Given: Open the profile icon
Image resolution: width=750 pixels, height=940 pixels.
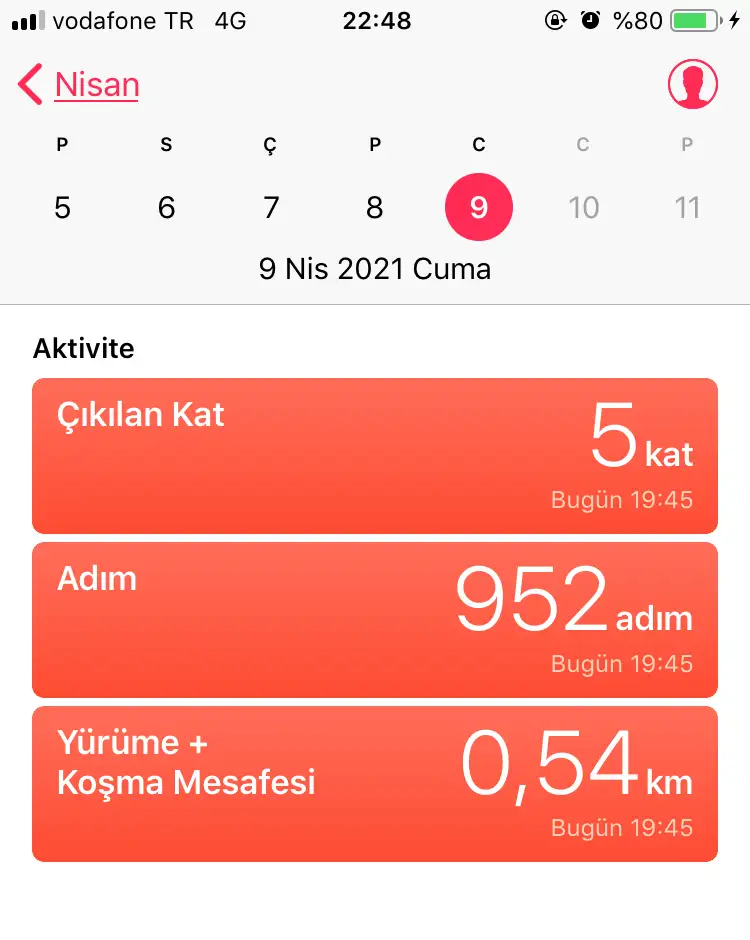Looking at the screenshot, I should click(x=693, y=84).
